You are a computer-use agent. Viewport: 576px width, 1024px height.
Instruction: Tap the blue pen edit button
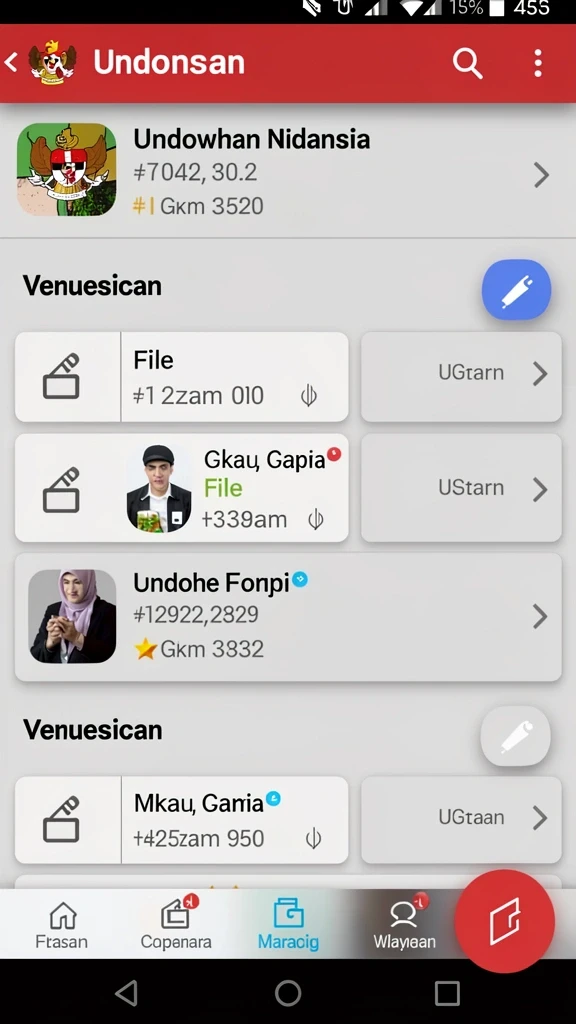click(517, 290)
